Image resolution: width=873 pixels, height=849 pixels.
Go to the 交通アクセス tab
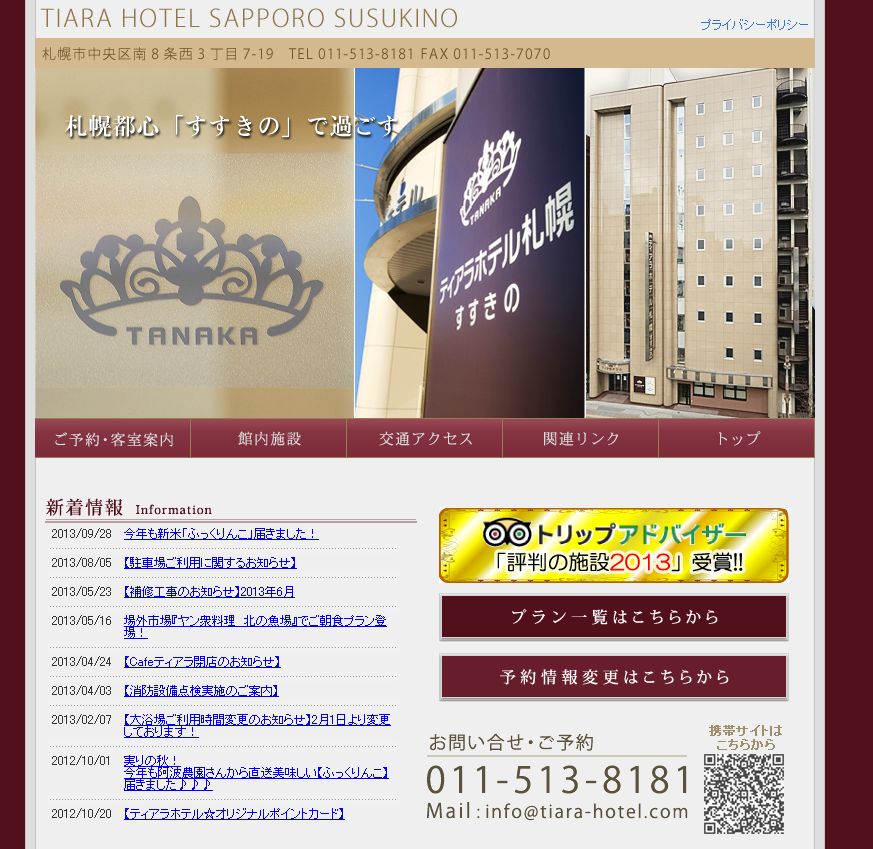click(x=425, y=439)
